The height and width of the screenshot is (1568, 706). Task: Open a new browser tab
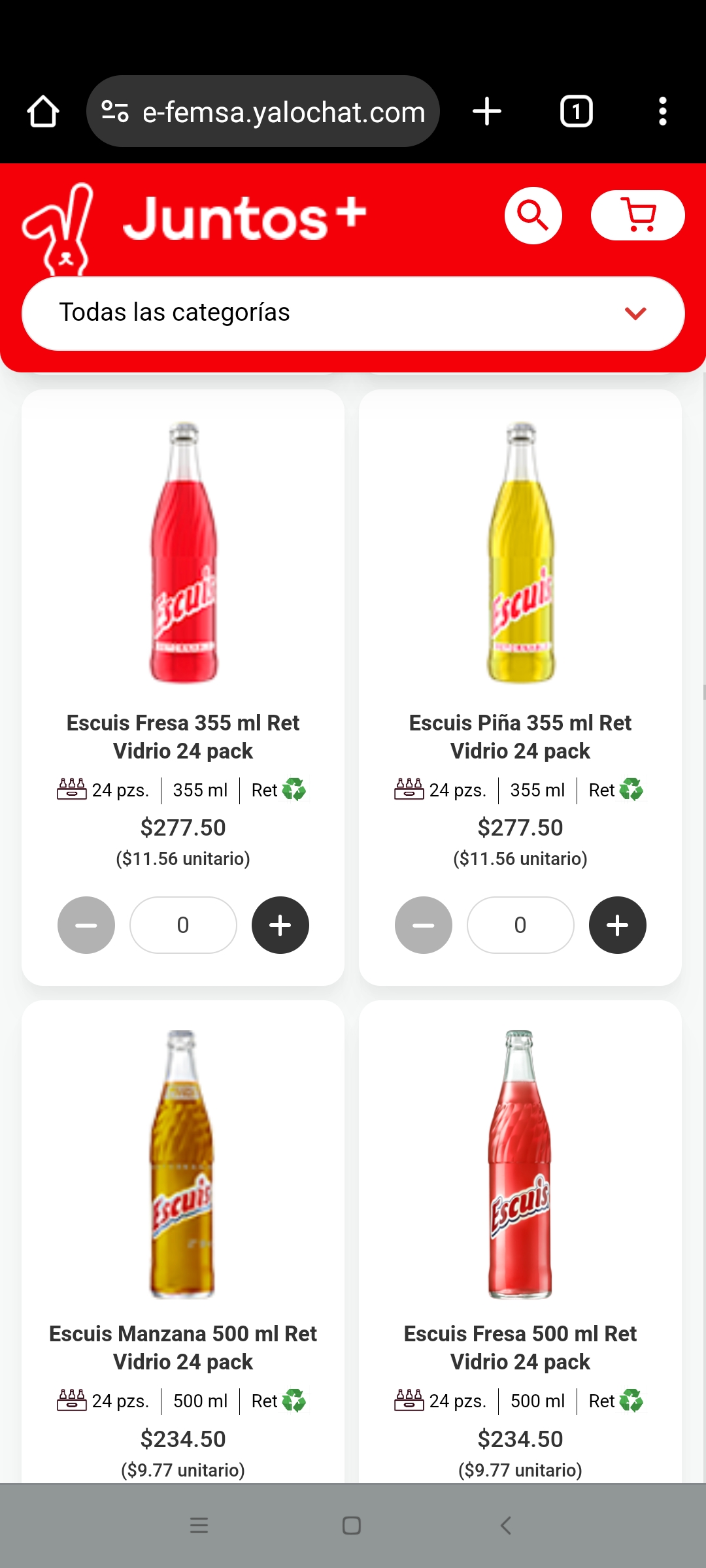487,112
